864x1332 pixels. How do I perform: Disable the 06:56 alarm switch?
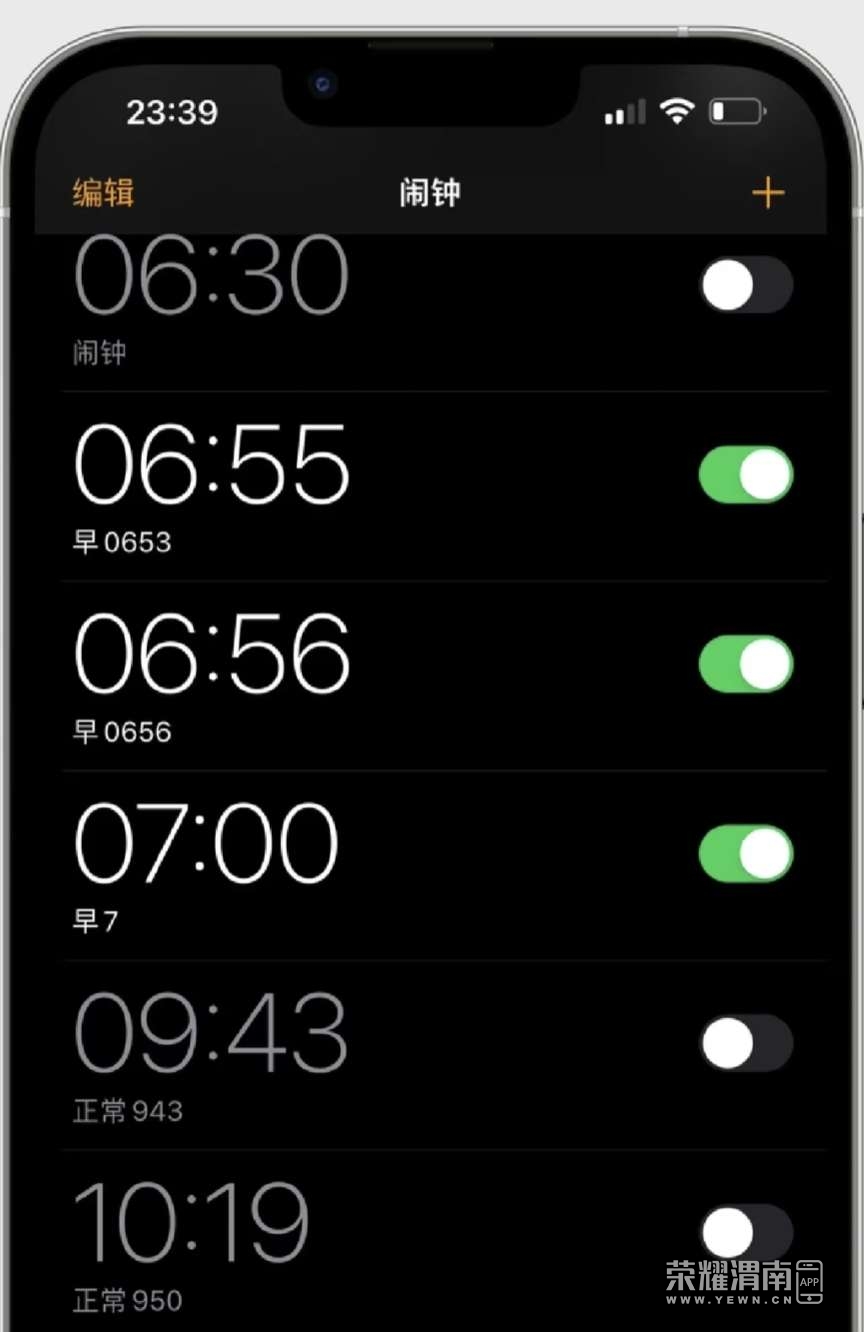(745, 665)
